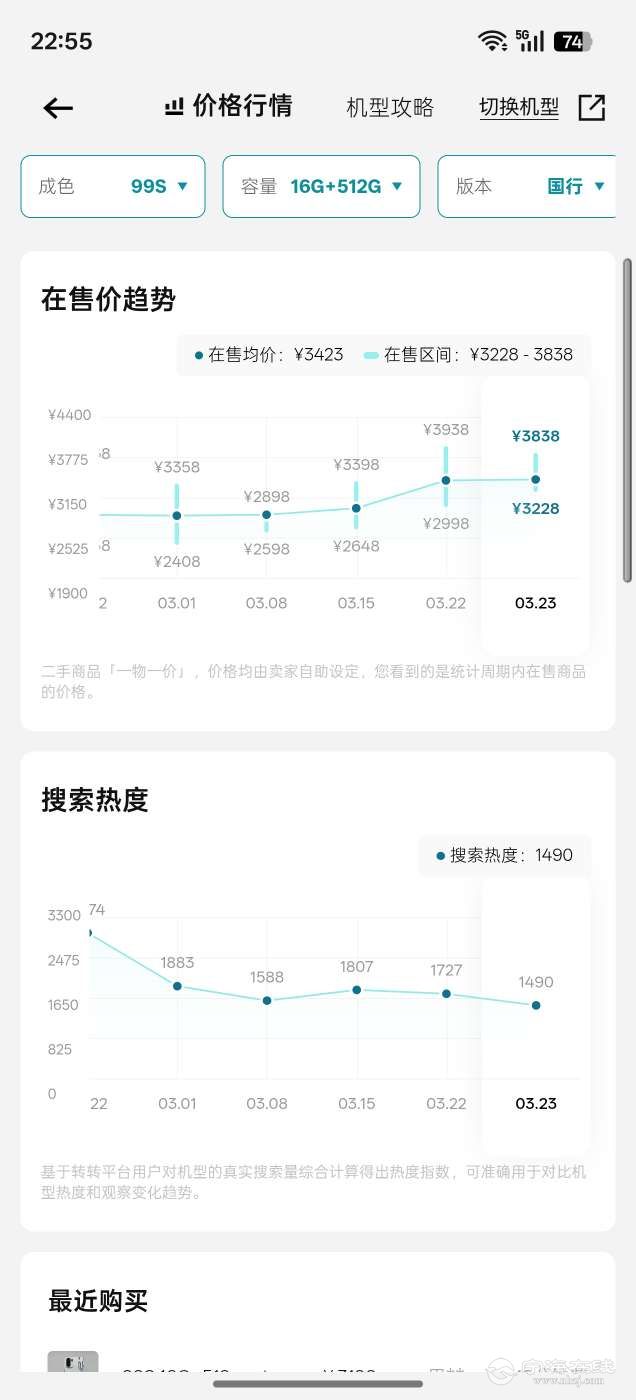Expand the 容量 16G+512G dropdown
The image size is (636, 1400).
(321, 186)
